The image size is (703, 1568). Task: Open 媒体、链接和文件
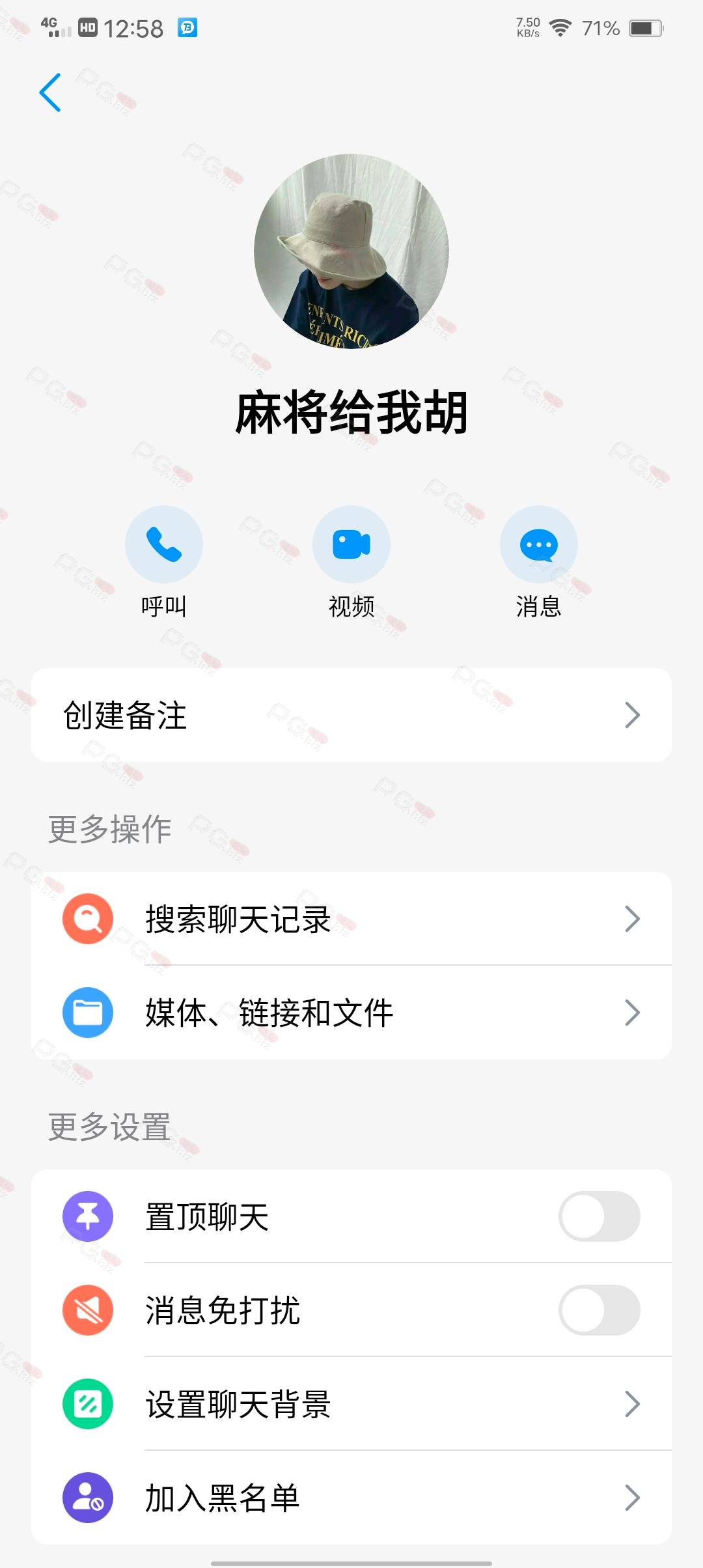click(351, 1013)
